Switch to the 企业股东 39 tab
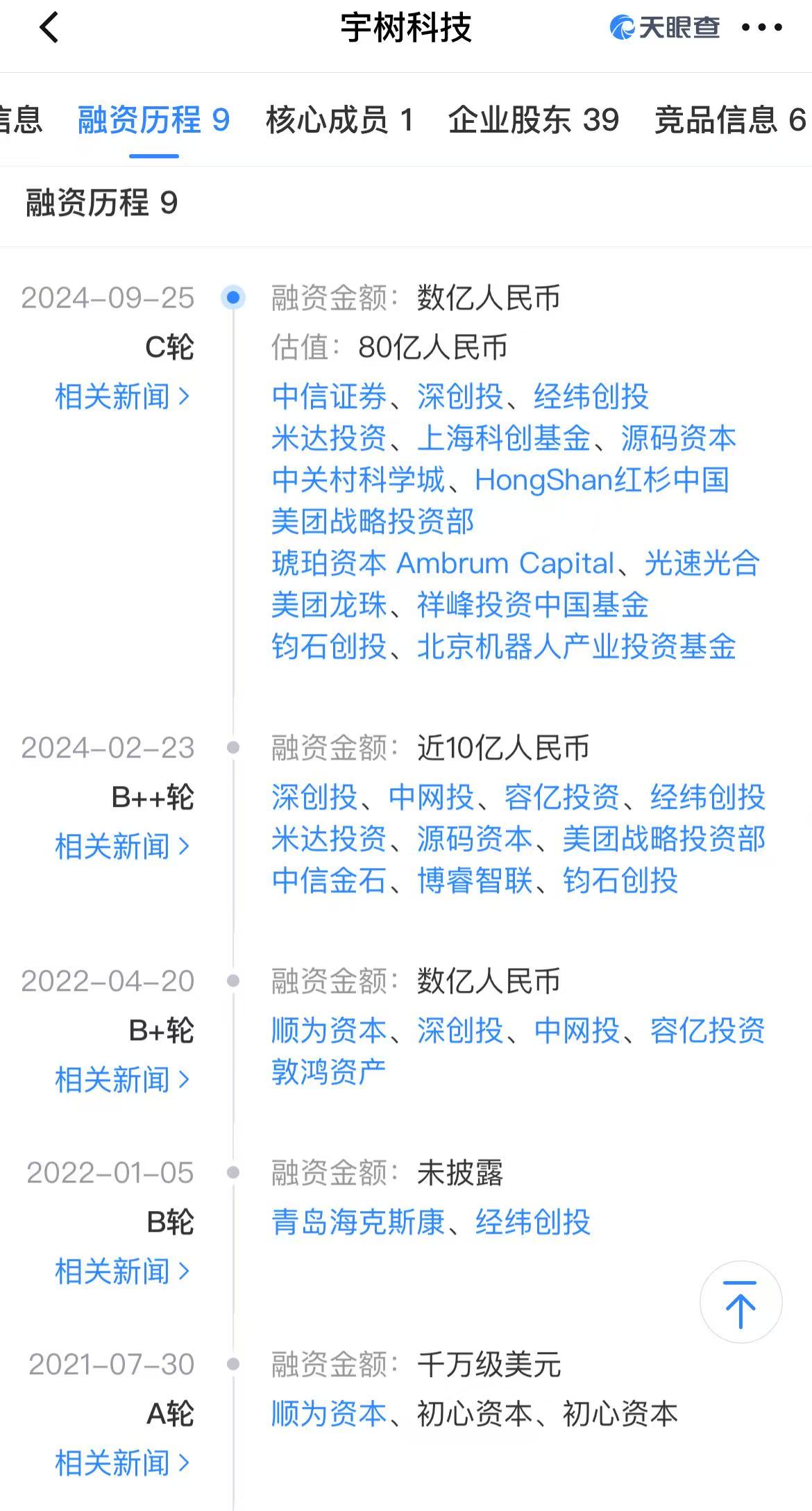This screenshot has width=812, height=1511. 533,119
